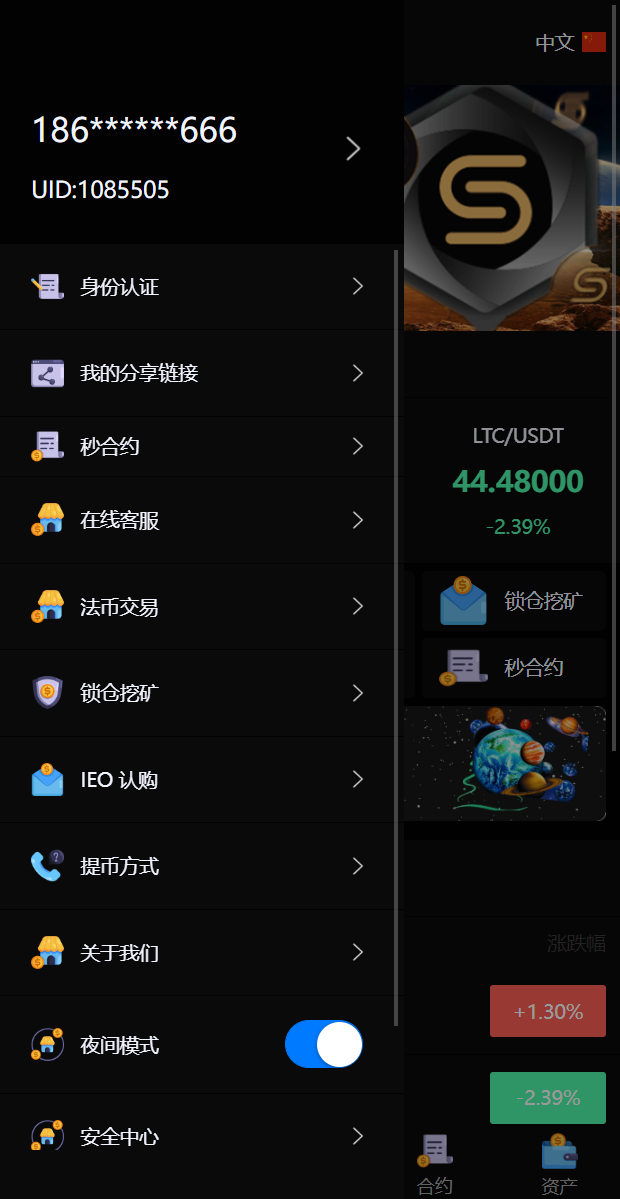
Task: Open the account profile for 186******666
Action: [200, 150]
